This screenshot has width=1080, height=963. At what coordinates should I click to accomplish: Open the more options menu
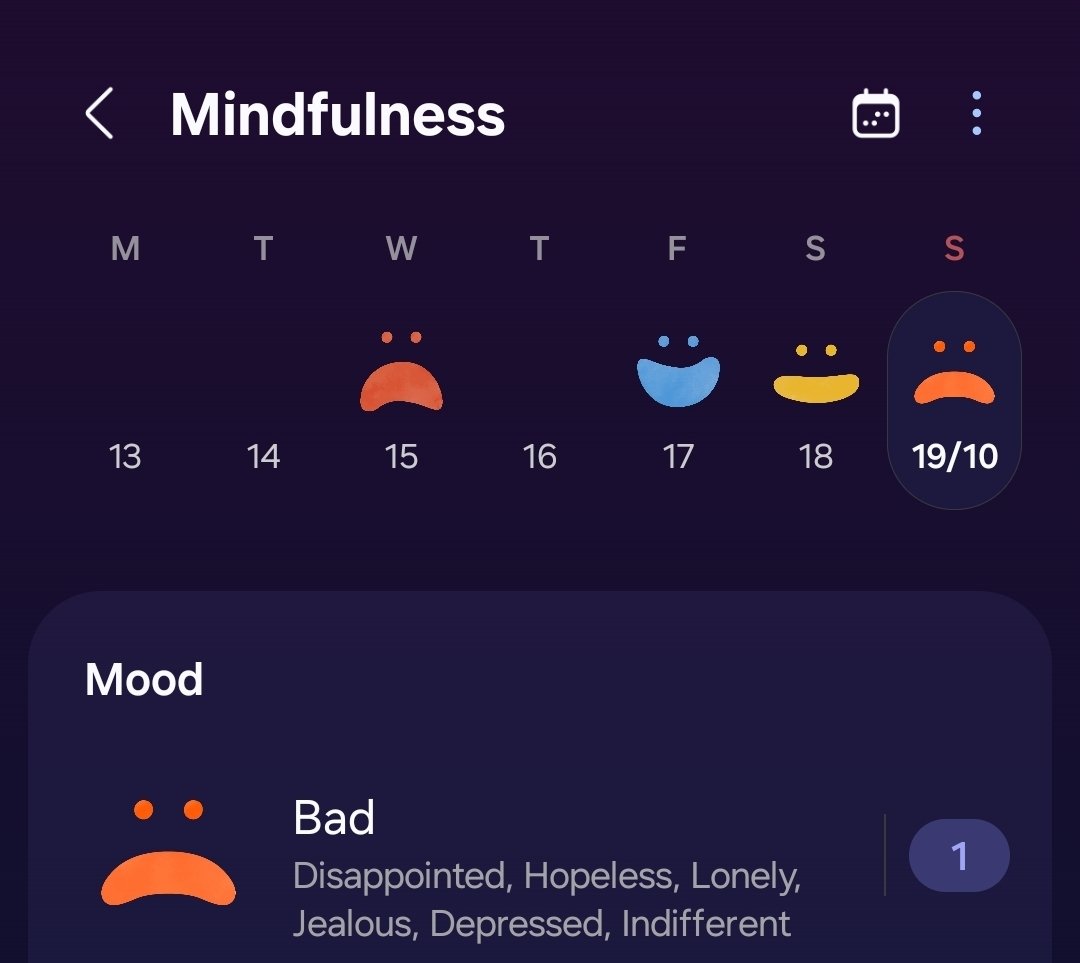pyautogui.click(x=976, y=114)
